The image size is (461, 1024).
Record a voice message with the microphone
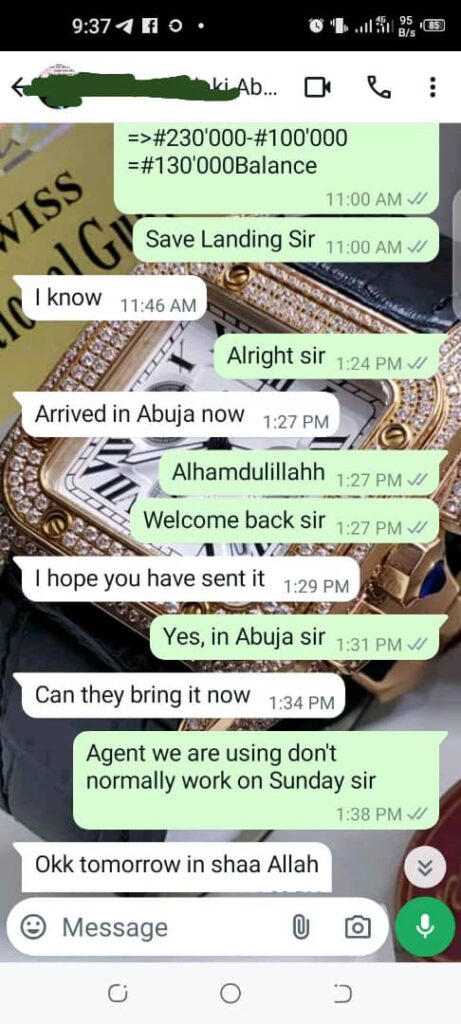click(x=425, y=927)
